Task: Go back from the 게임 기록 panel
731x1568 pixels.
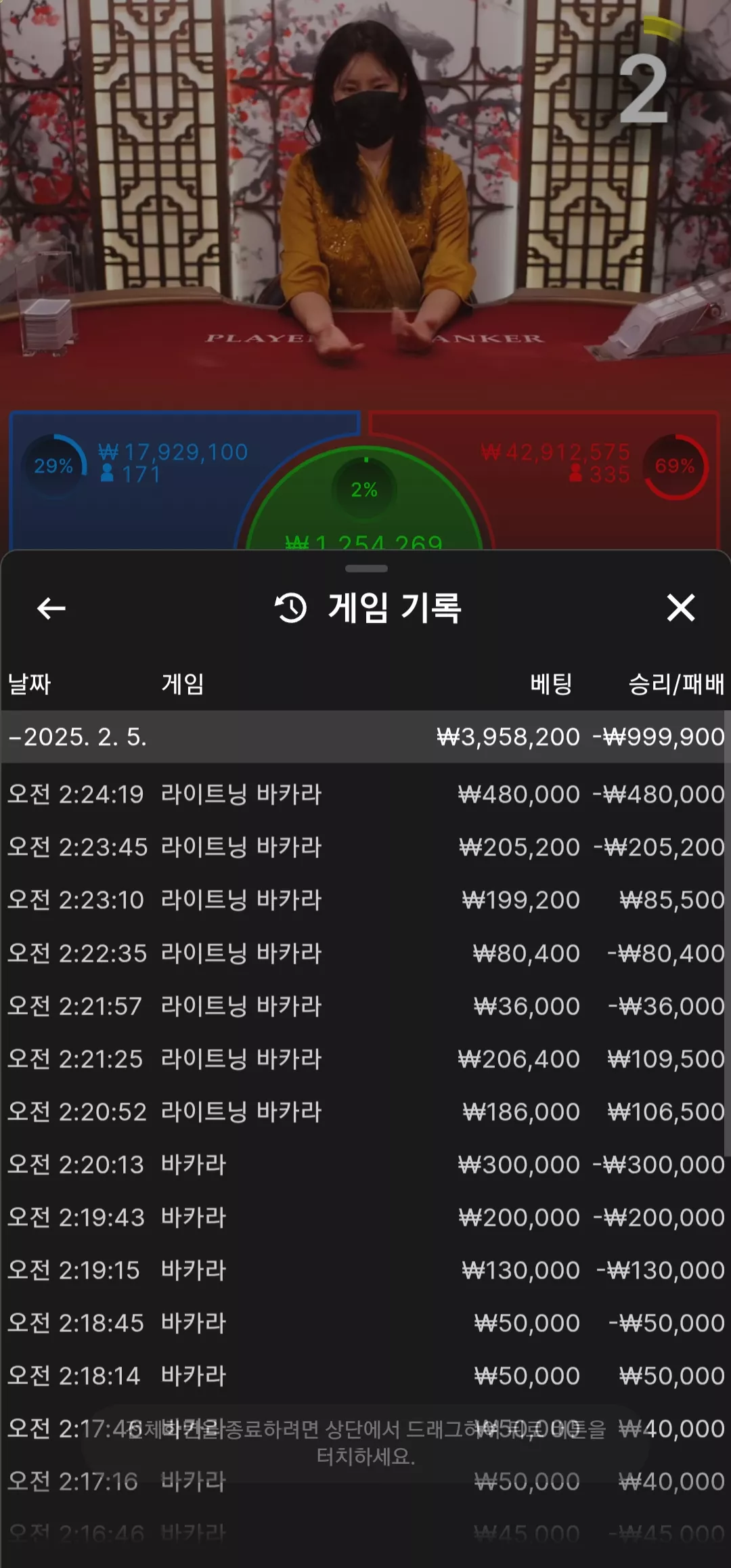Action: 51,608
